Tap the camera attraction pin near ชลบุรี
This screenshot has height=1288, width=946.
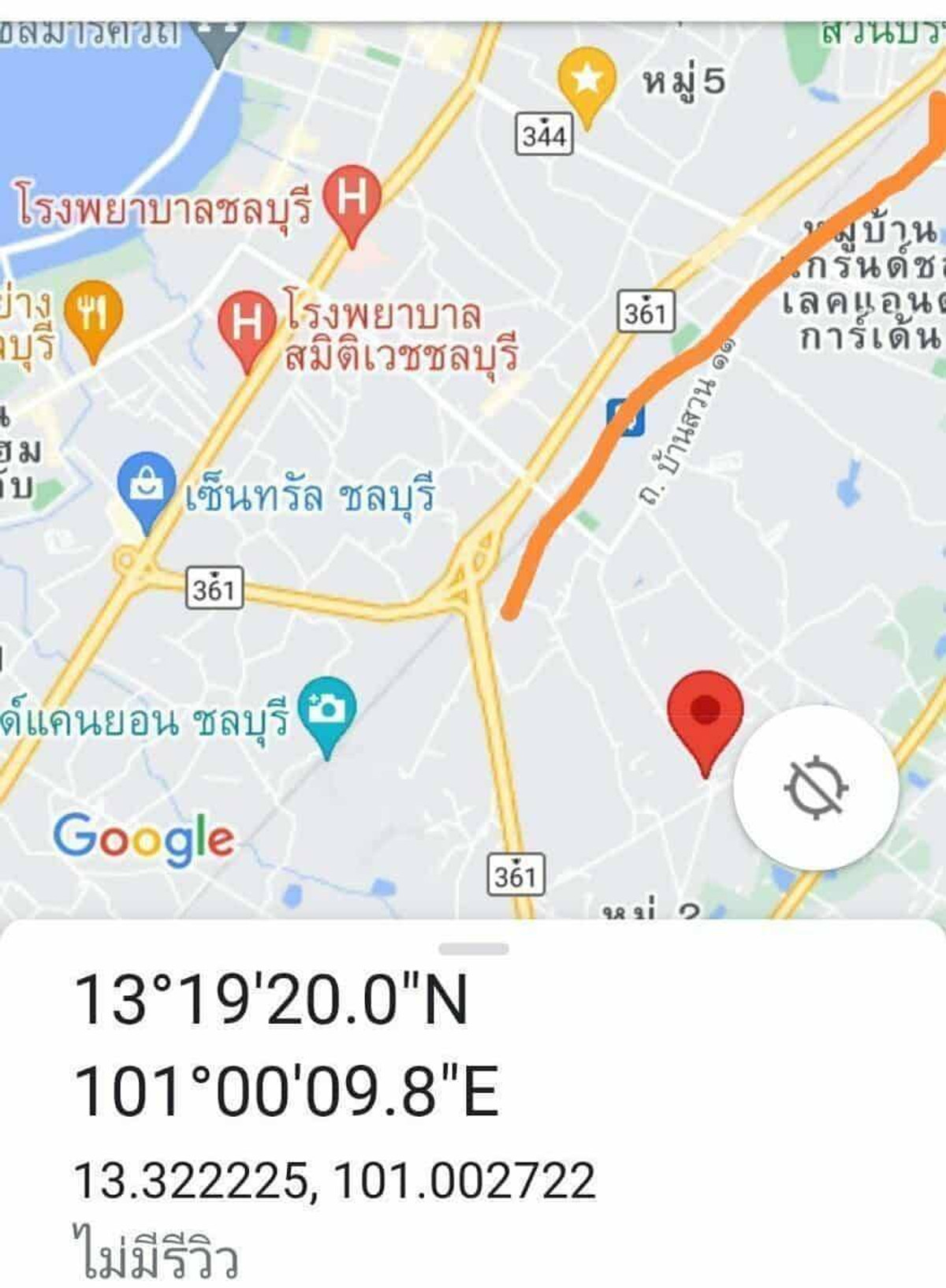(327, 710)
